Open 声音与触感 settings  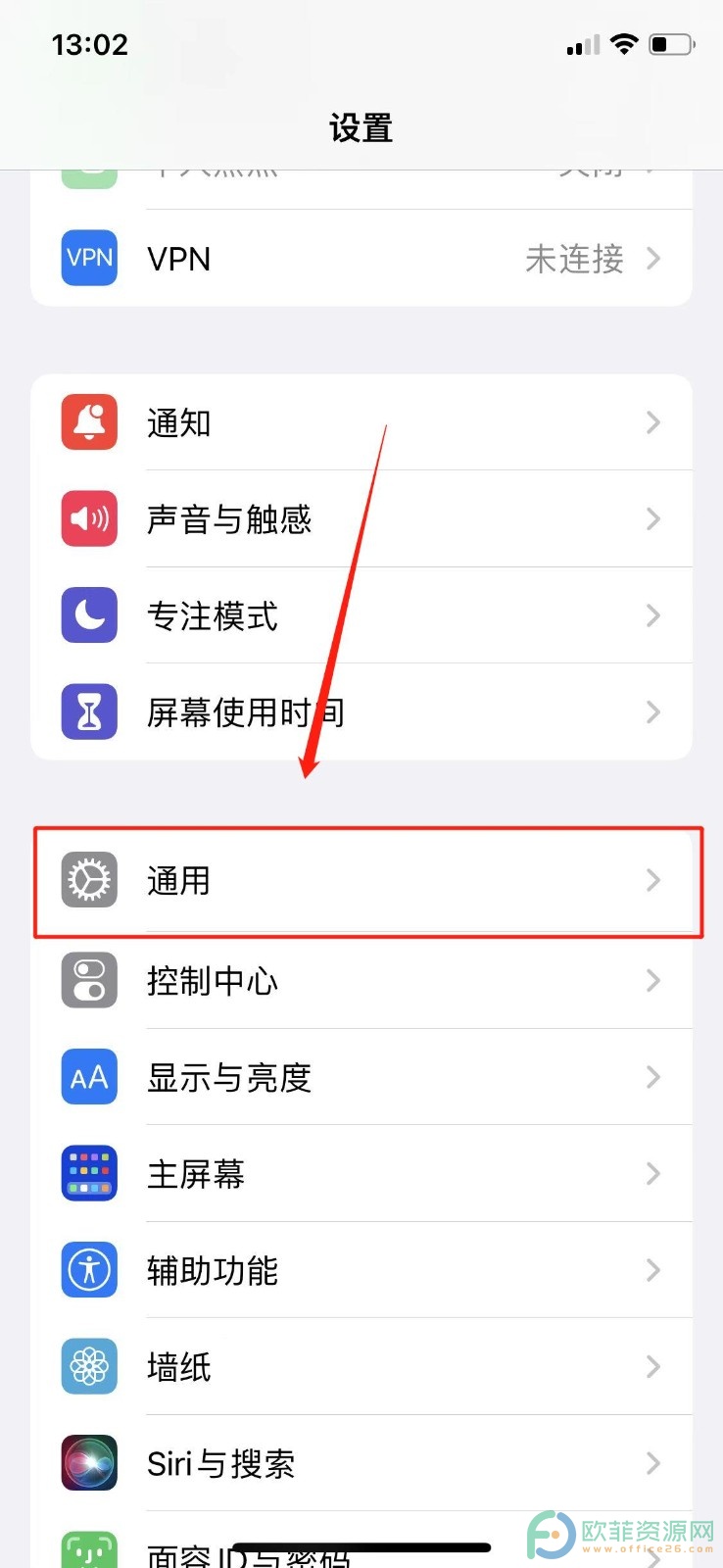coord(361,518)
